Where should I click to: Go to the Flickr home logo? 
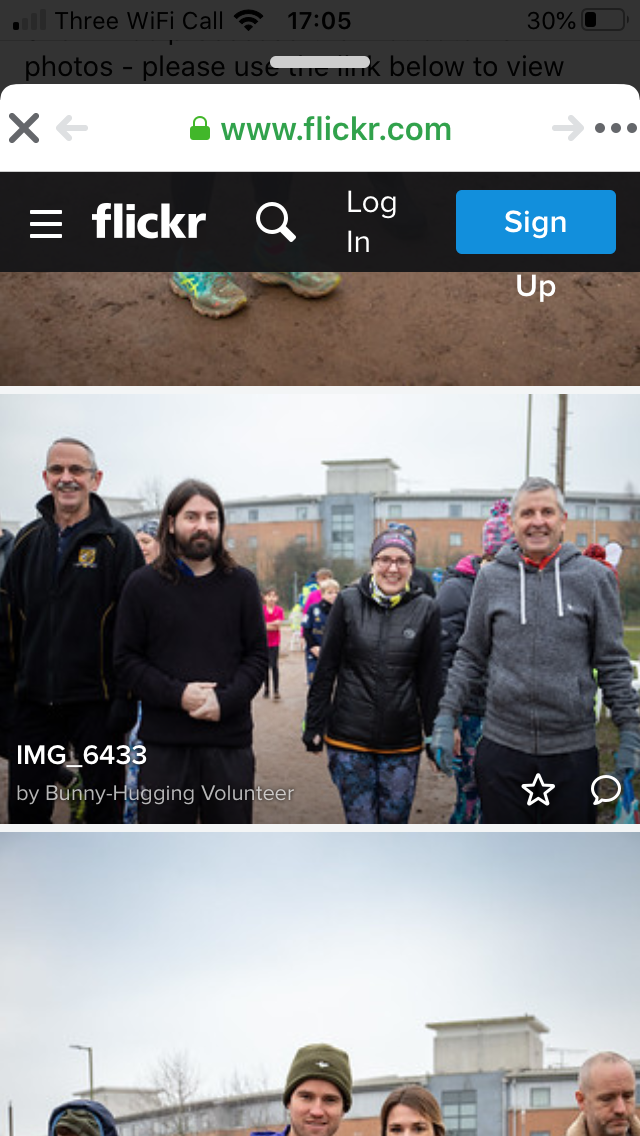pos(149,221)
